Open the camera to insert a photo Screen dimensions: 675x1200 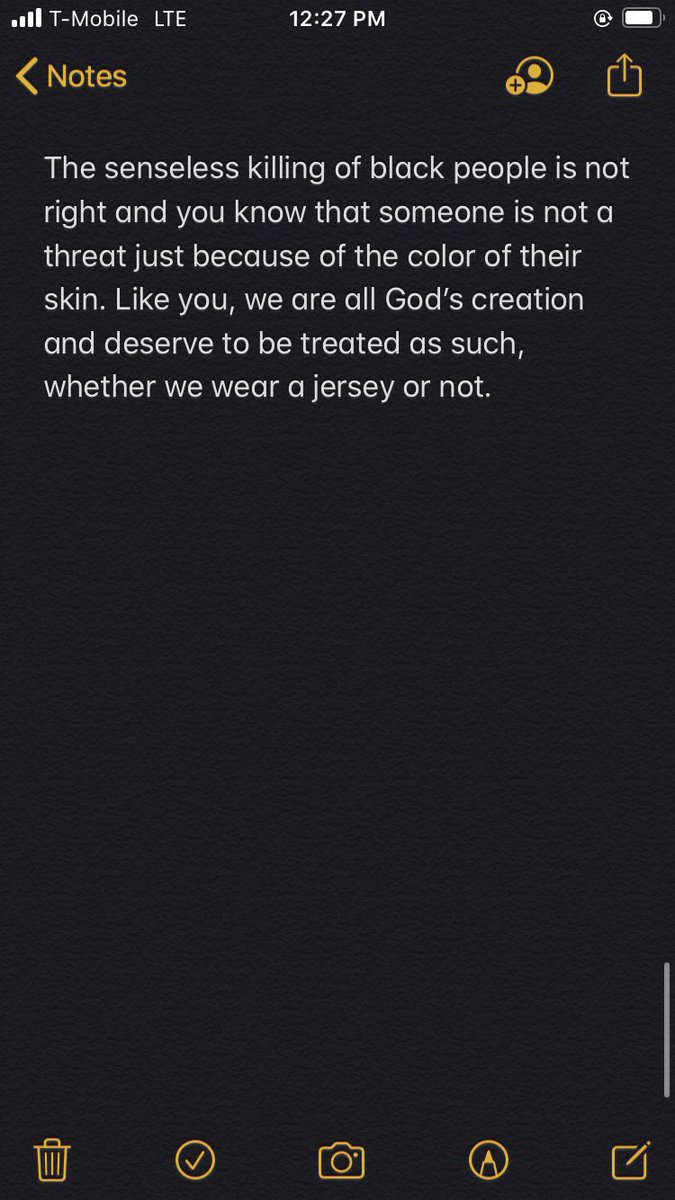tap(341, 1160)
